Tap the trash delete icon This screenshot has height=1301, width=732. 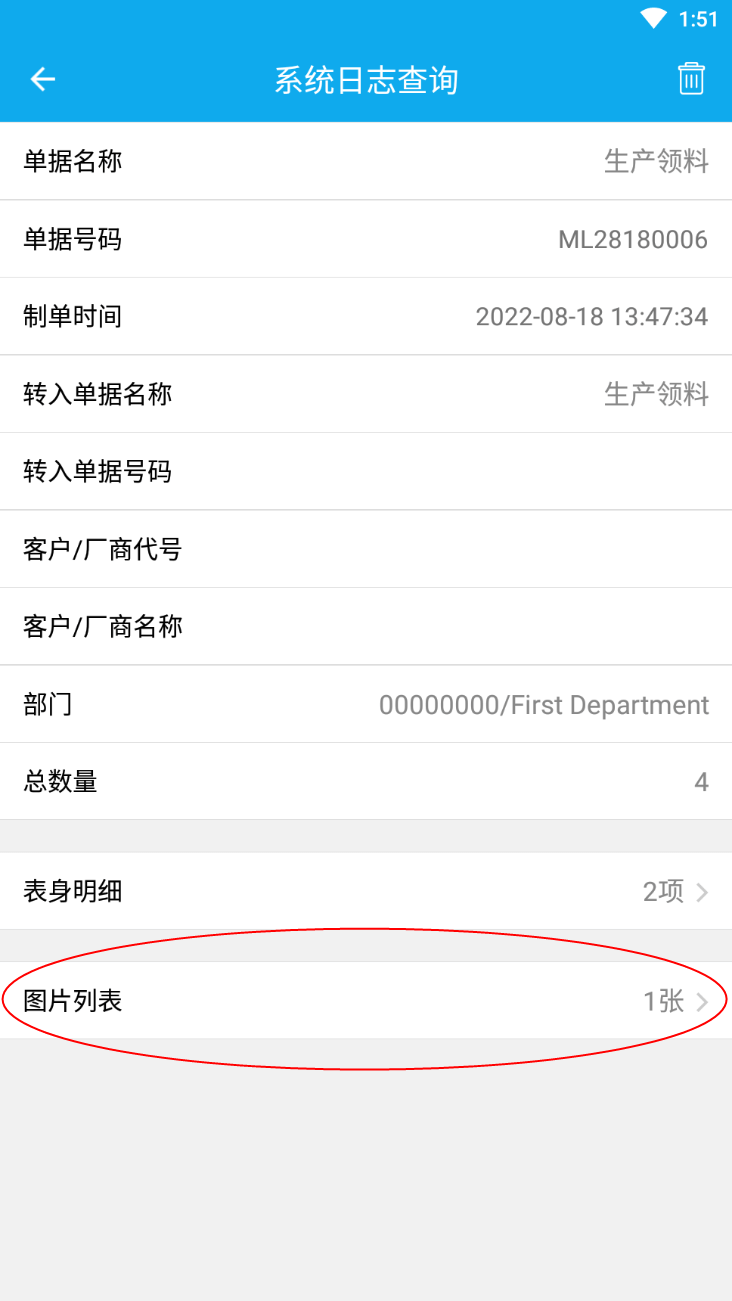[x=691, y=79]
